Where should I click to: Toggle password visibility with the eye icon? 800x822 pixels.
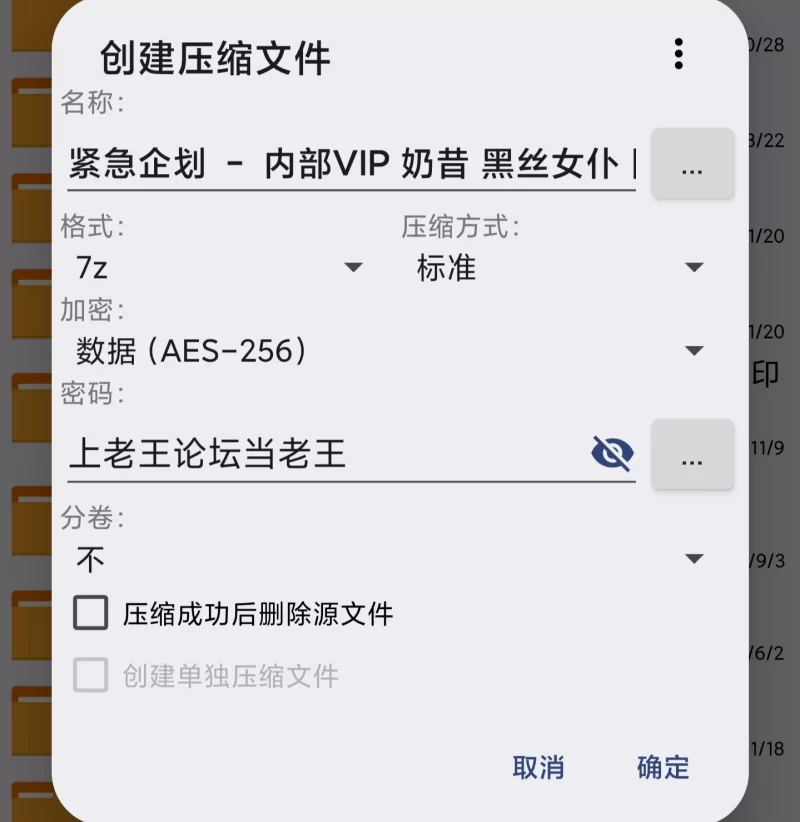611,455
